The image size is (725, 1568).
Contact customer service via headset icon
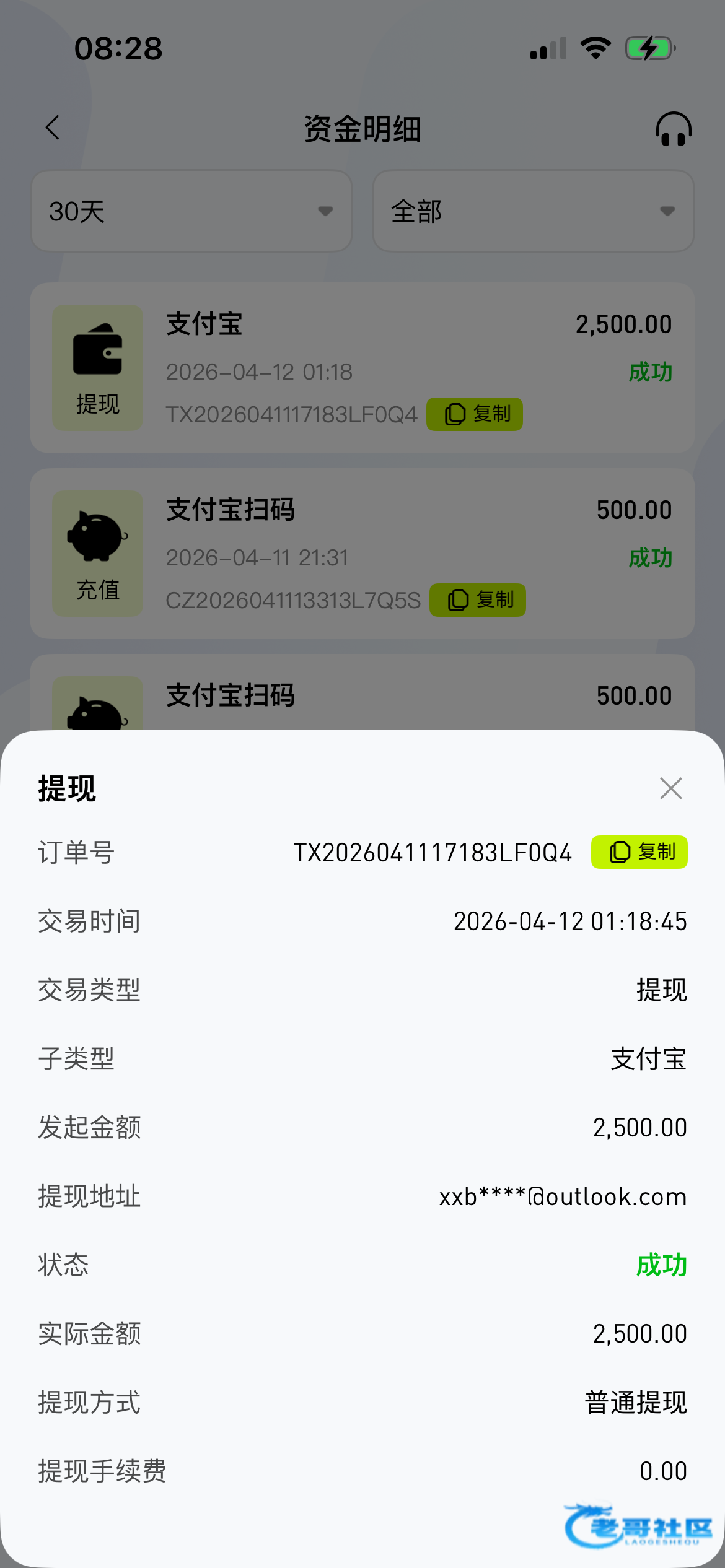pos(673,129)
